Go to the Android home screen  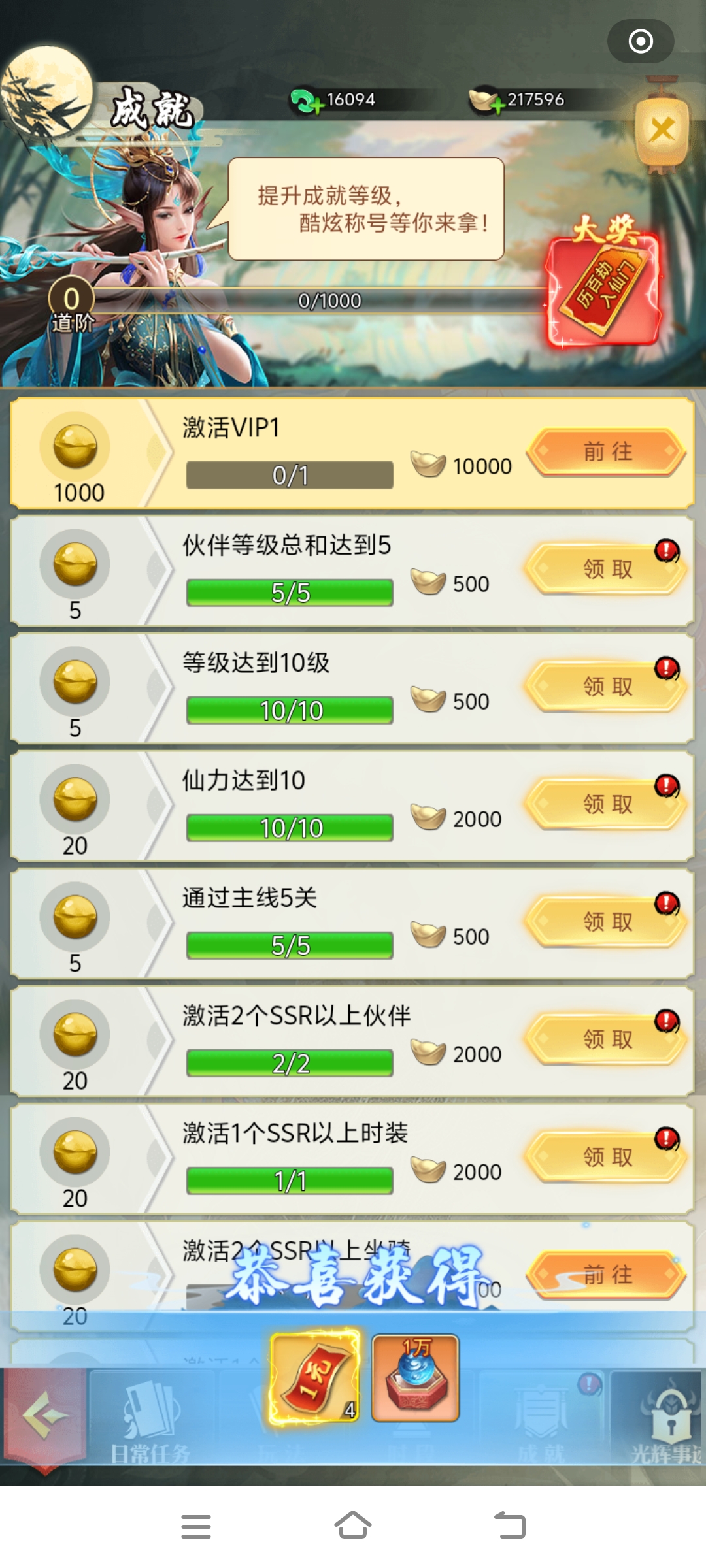353,1526
